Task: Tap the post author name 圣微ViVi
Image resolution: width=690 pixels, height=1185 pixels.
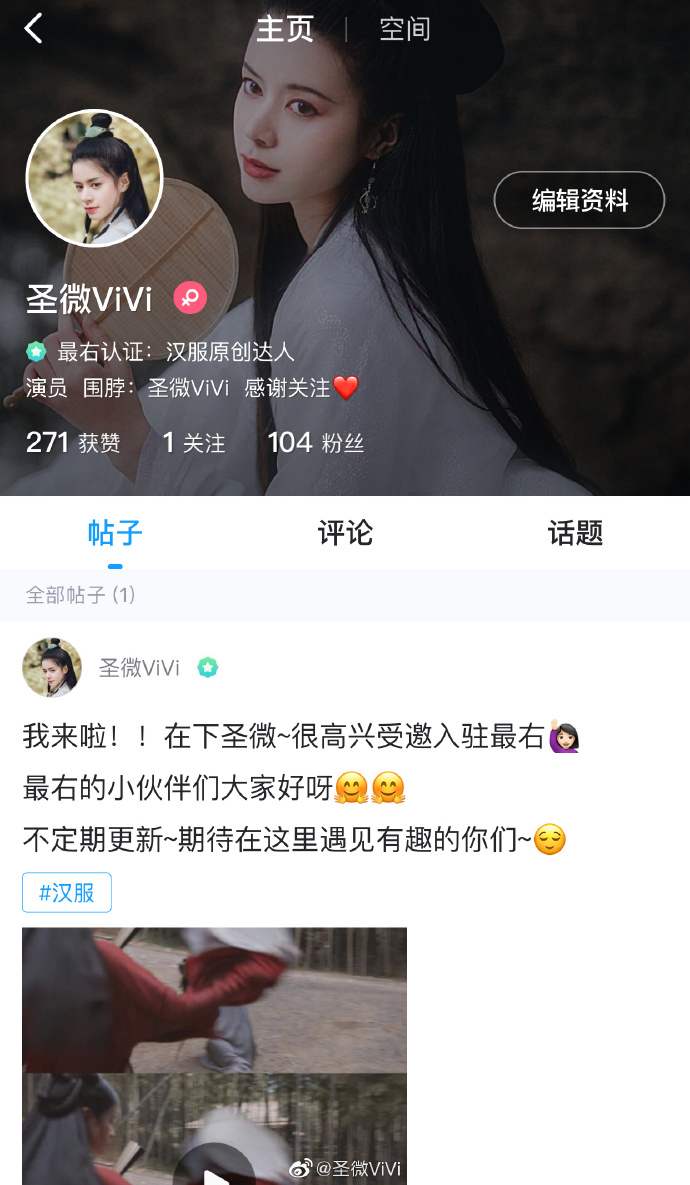Action: [139, 668]
